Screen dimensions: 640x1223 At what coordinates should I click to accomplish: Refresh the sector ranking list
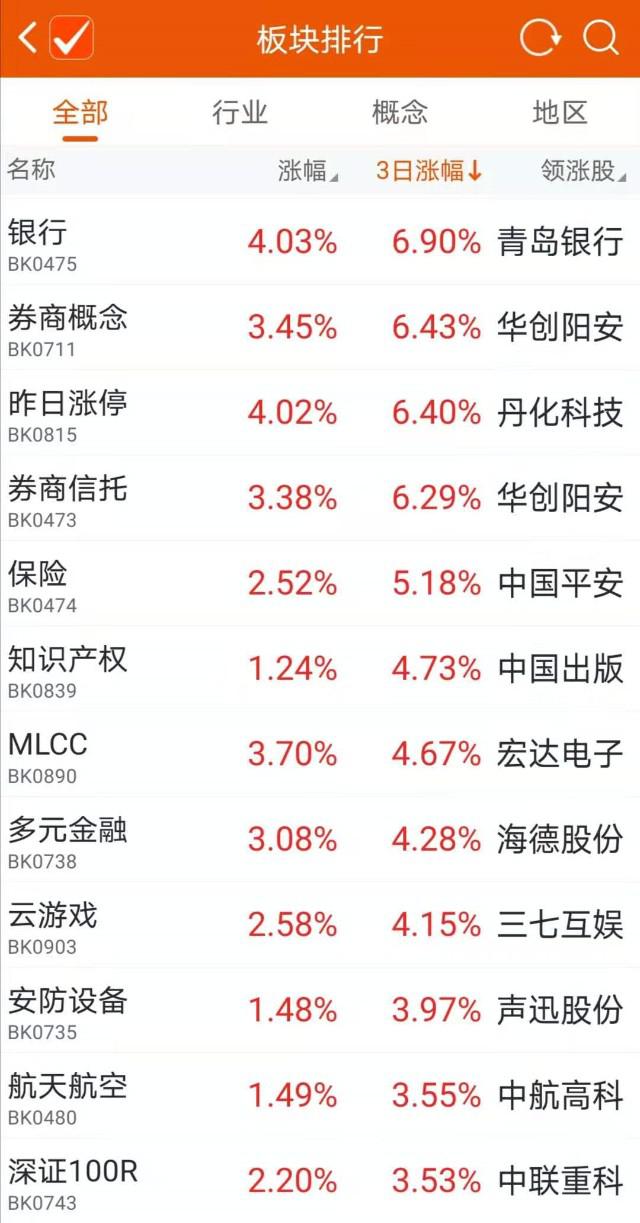[x=540, y=38]
